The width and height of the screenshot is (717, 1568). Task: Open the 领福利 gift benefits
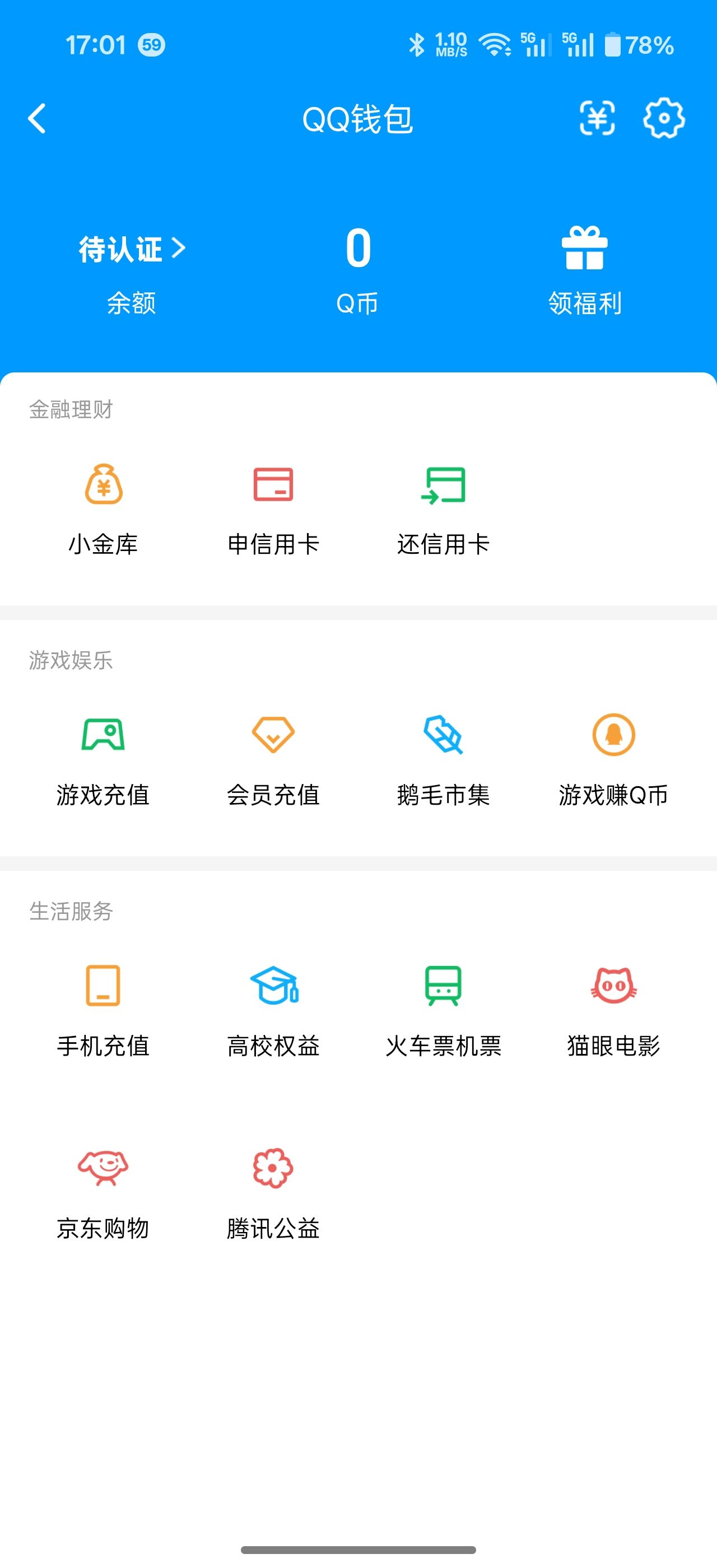tap(585, 268)
